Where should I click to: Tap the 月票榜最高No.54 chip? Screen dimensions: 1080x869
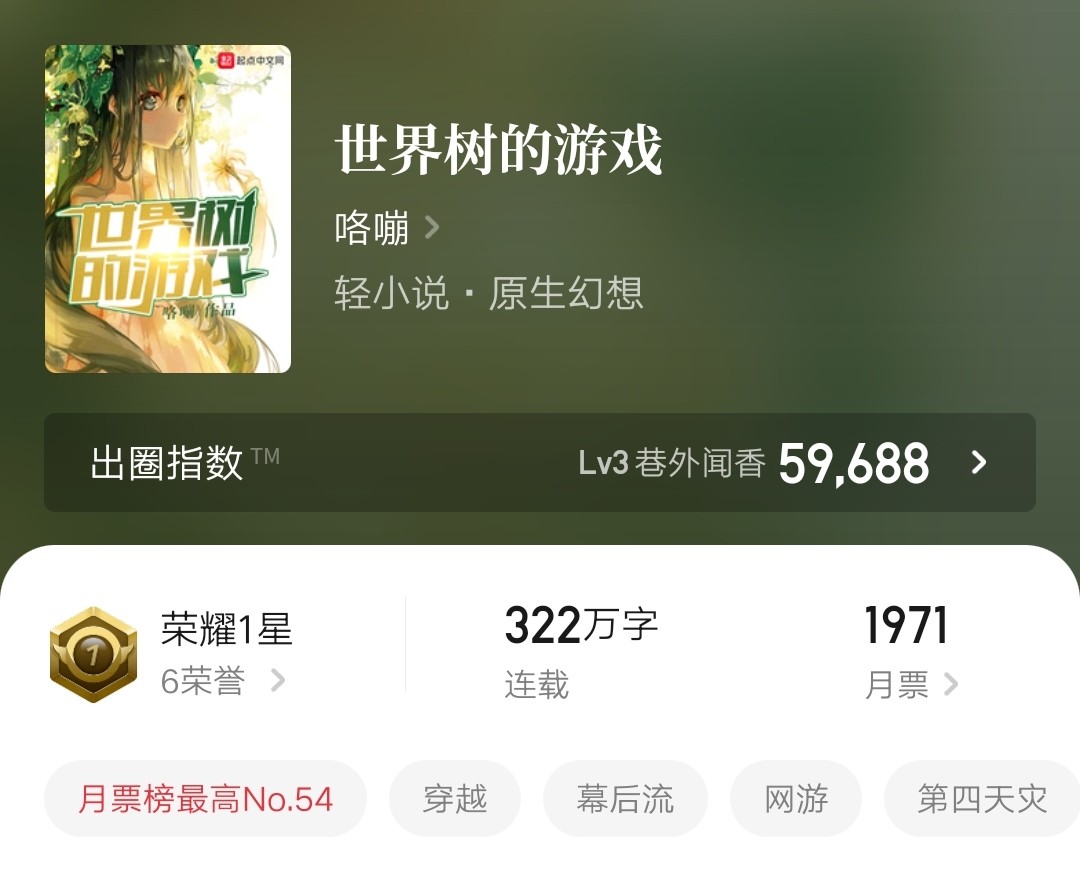tap(205, 799)
